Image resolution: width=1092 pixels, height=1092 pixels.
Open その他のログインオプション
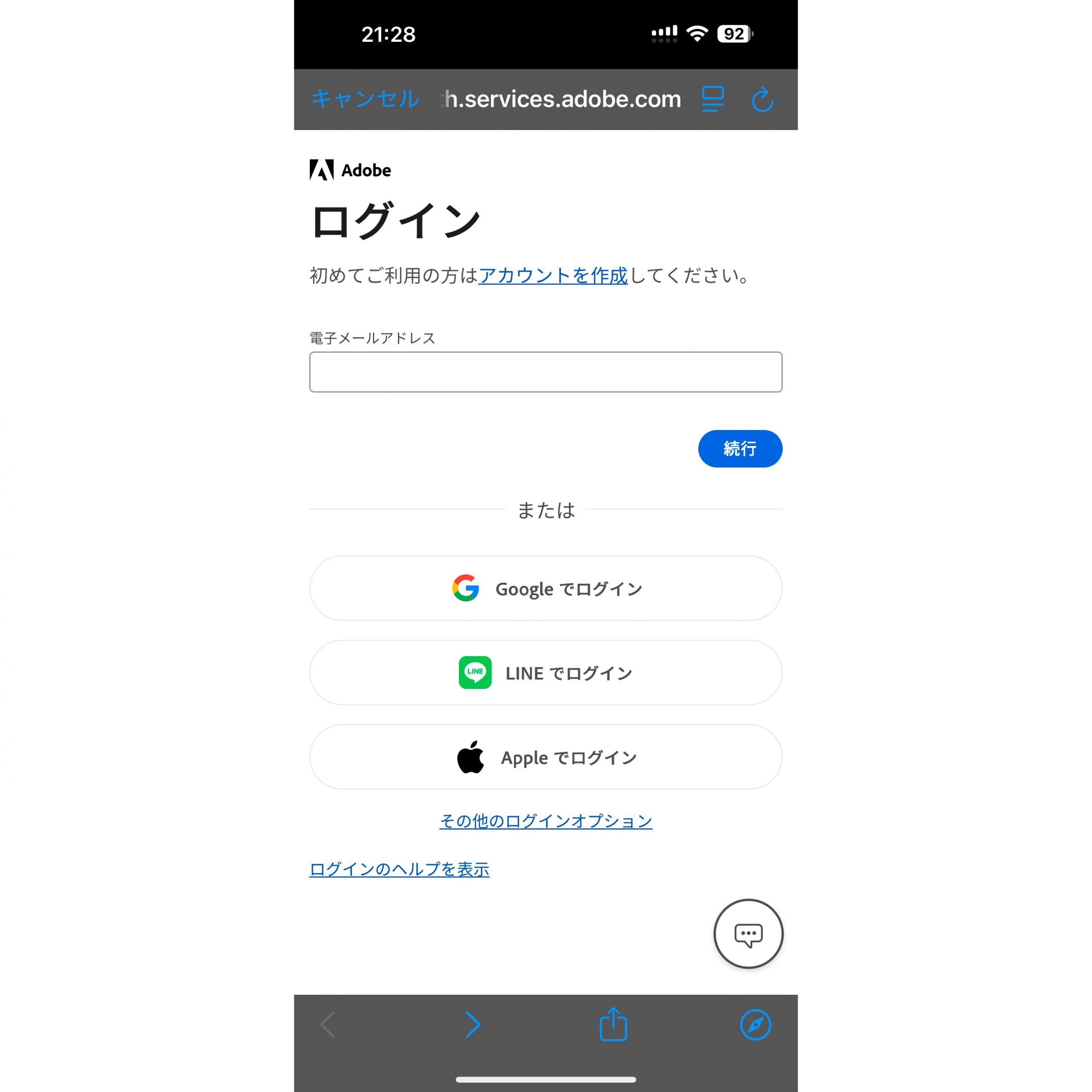[546, 821]
